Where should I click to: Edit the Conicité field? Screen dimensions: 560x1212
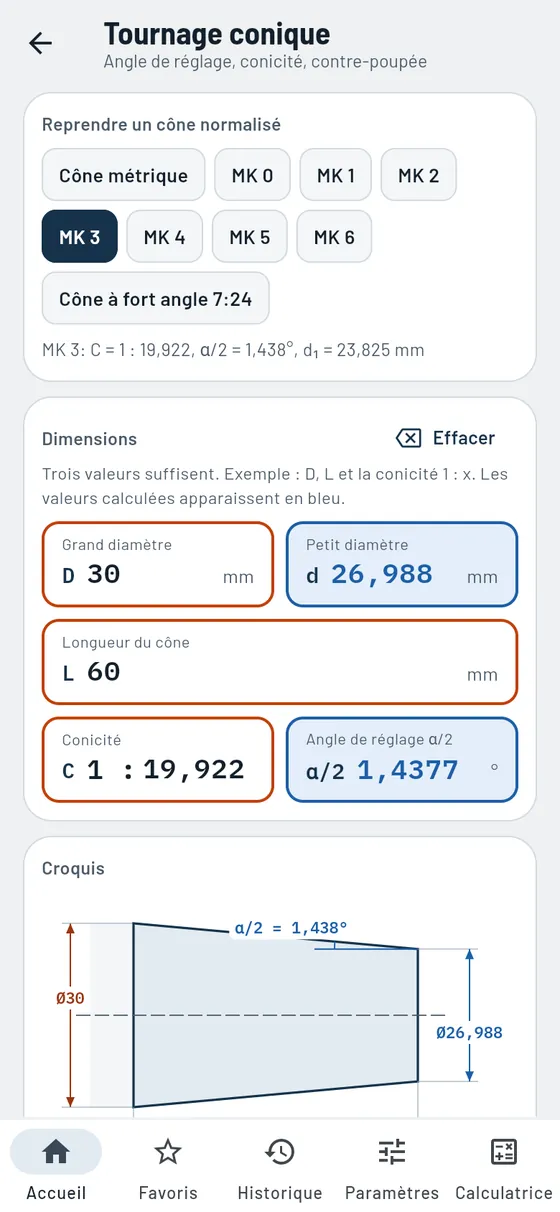click(x=157, y=759)
